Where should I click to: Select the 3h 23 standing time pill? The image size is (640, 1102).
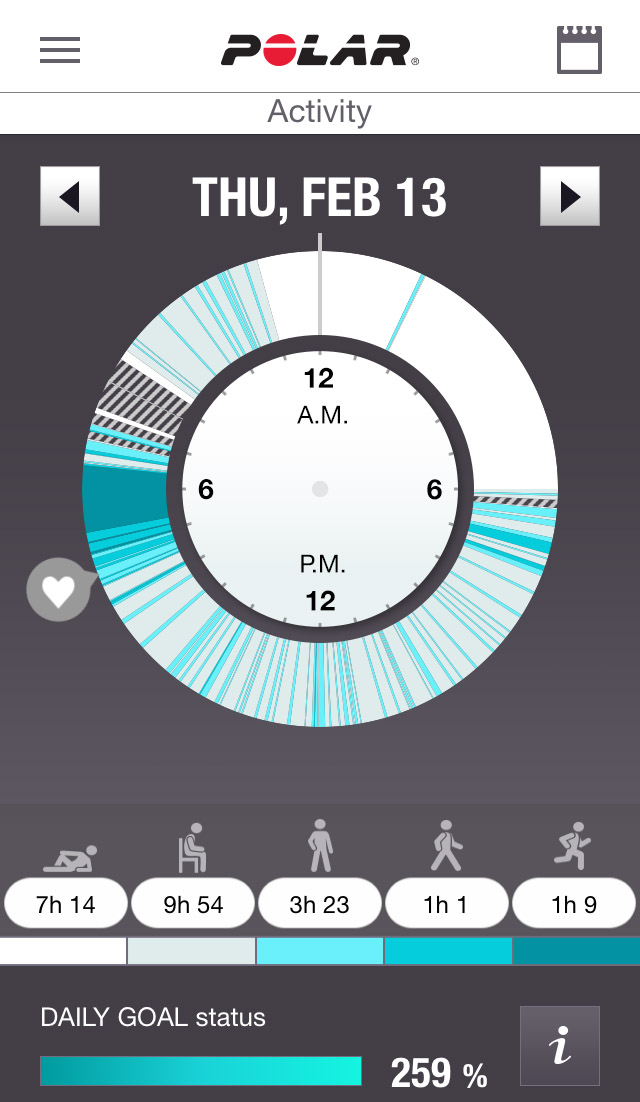pos(320,904)
